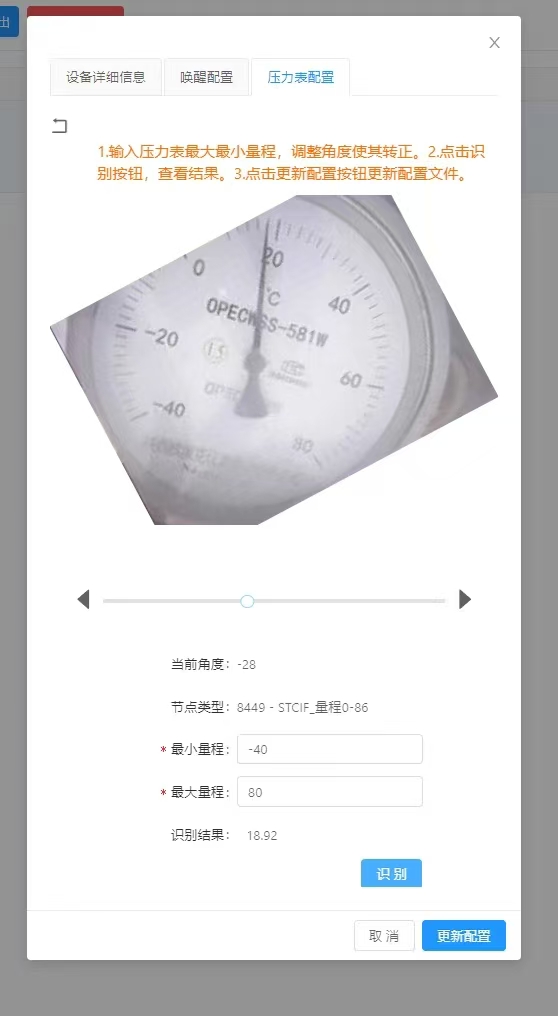
Task: Cancel with the 取消 button
Action: tap(384, 936)
